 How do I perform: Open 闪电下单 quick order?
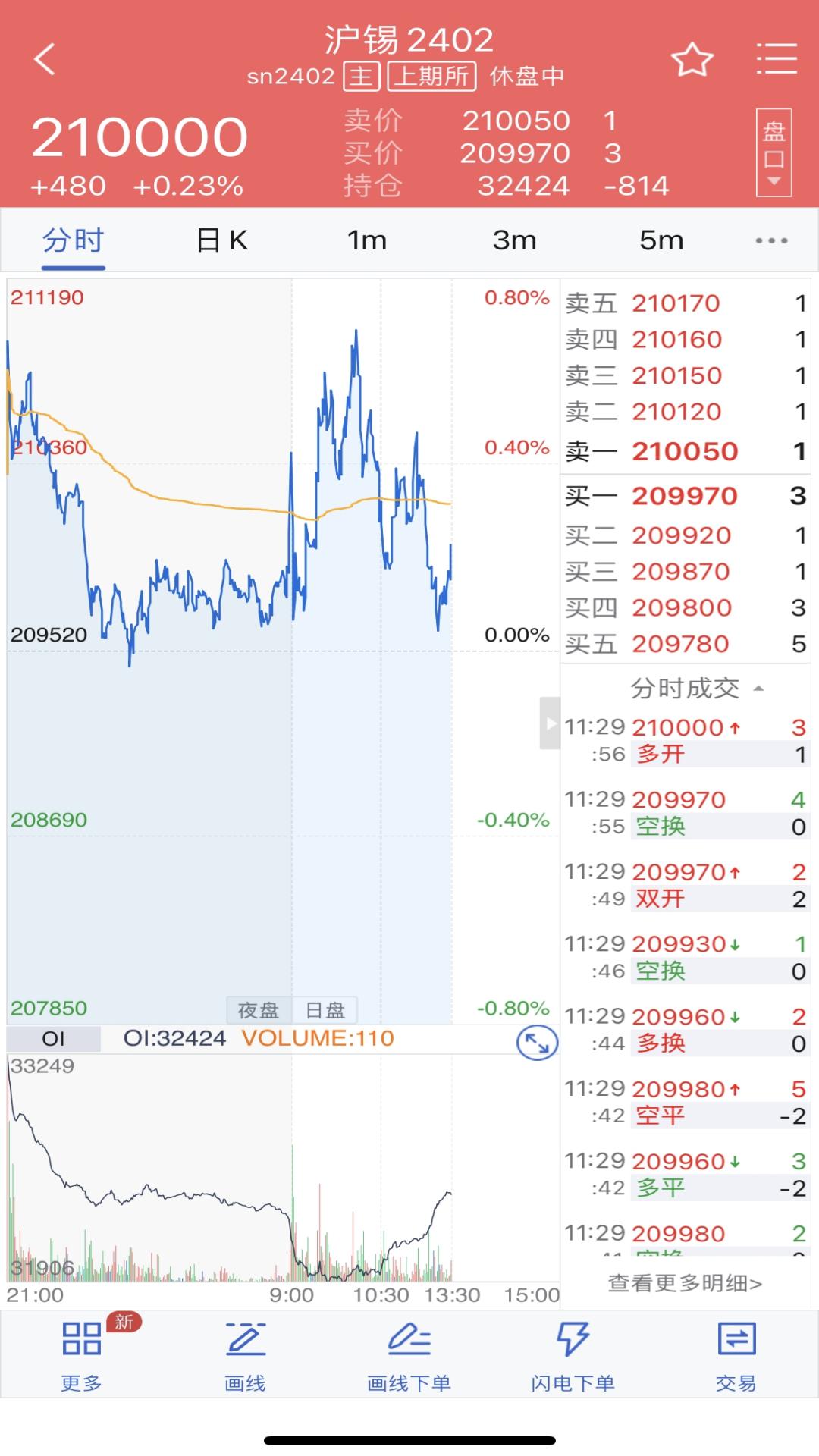tap(573, 1355)
